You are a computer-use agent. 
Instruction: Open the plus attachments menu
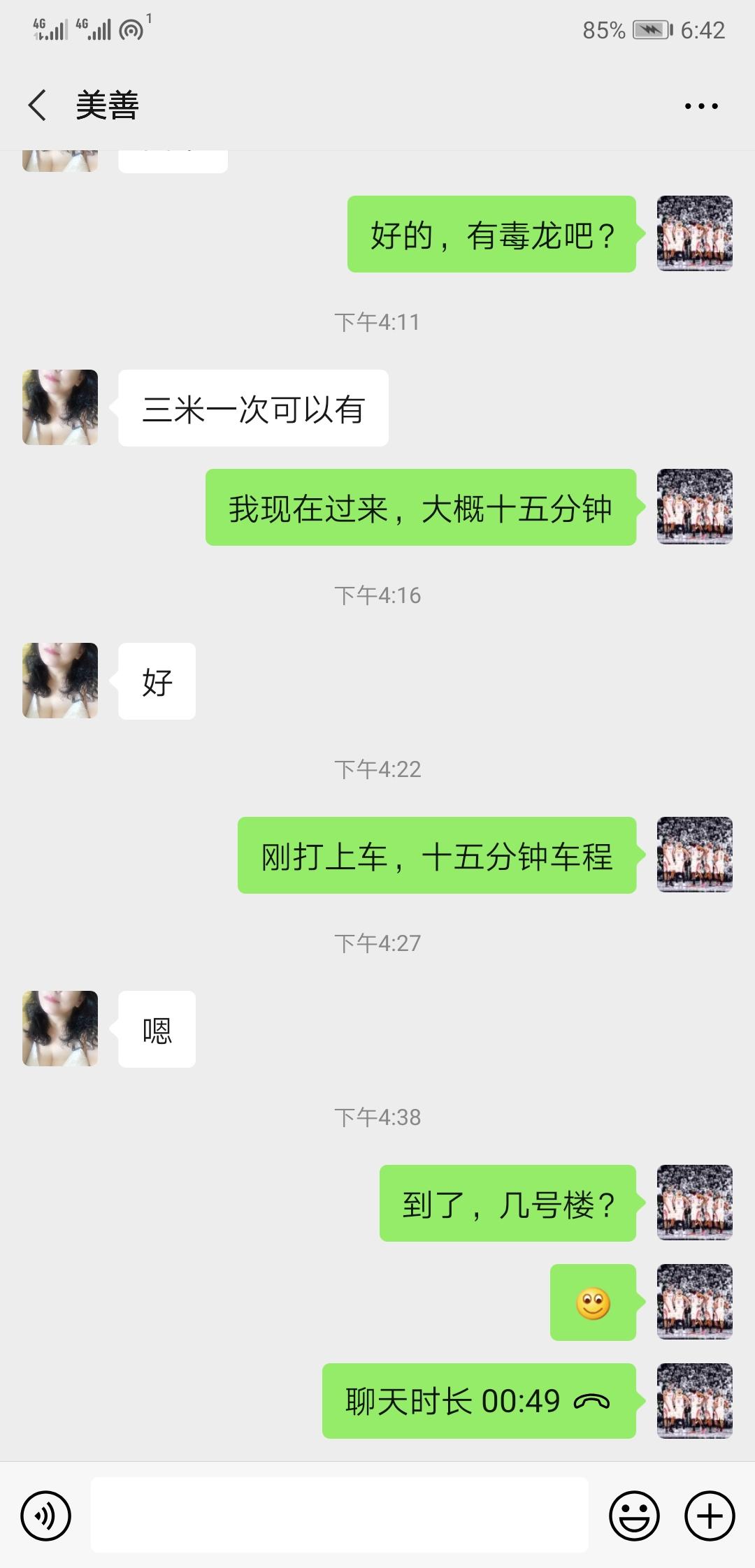(710, 1516)
